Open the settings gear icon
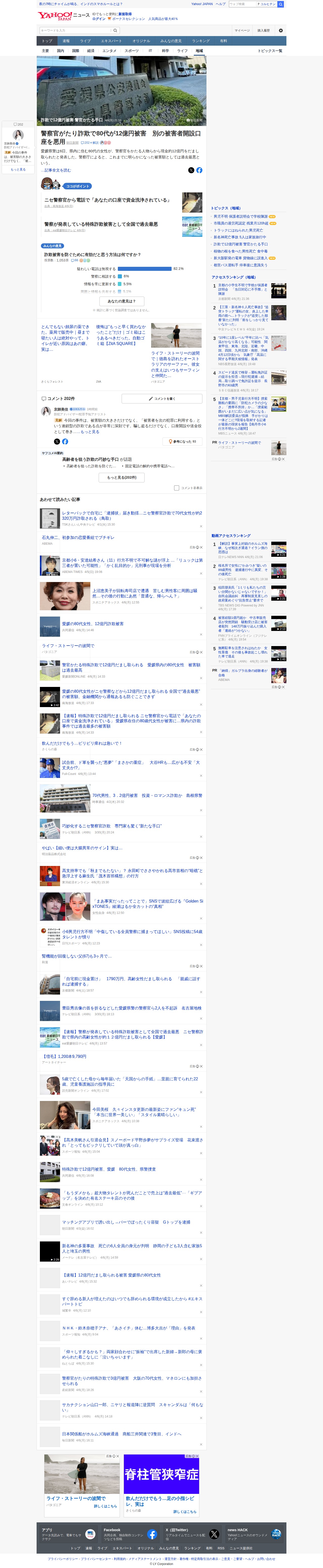The height and width of the screenshot is (1568, 323). 280,30
